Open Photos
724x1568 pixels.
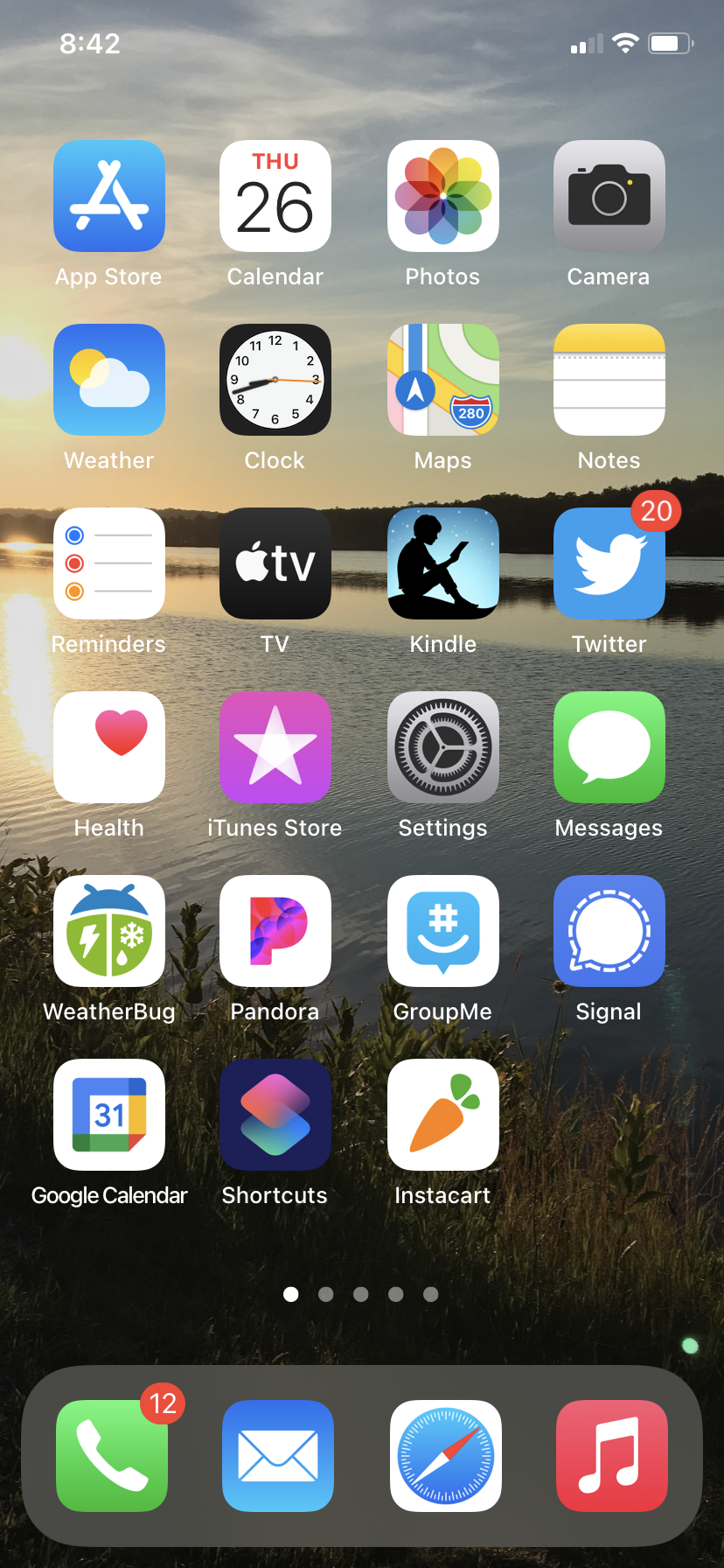(x=443, y=196)
